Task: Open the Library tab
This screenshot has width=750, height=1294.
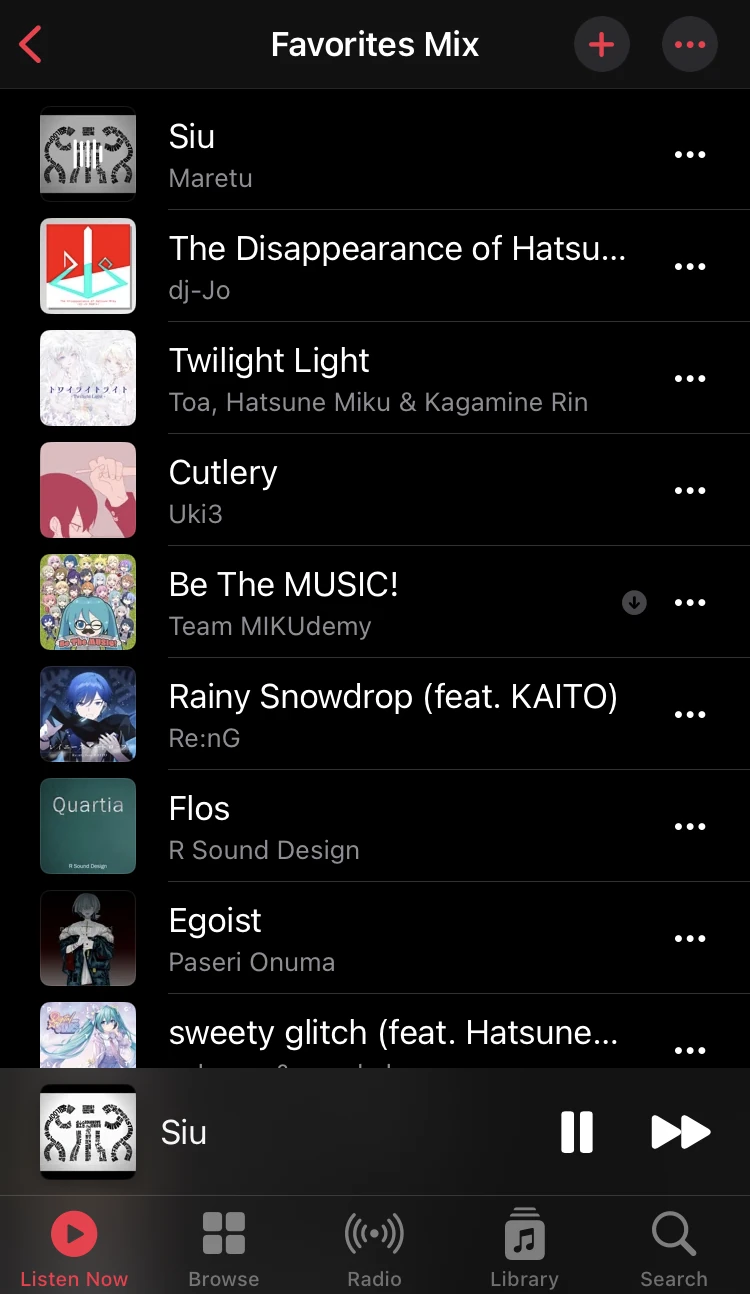Action: [x=524, y=1246]
